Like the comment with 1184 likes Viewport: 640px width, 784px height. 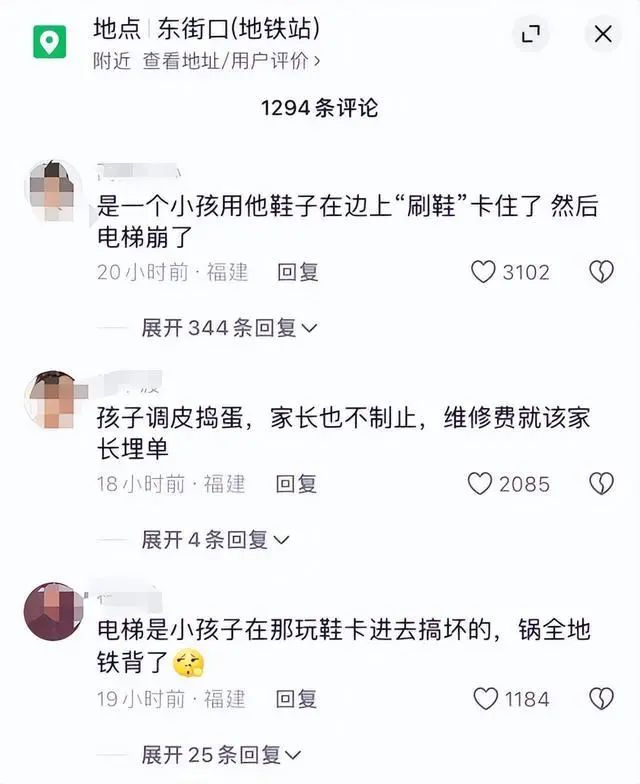485,698
